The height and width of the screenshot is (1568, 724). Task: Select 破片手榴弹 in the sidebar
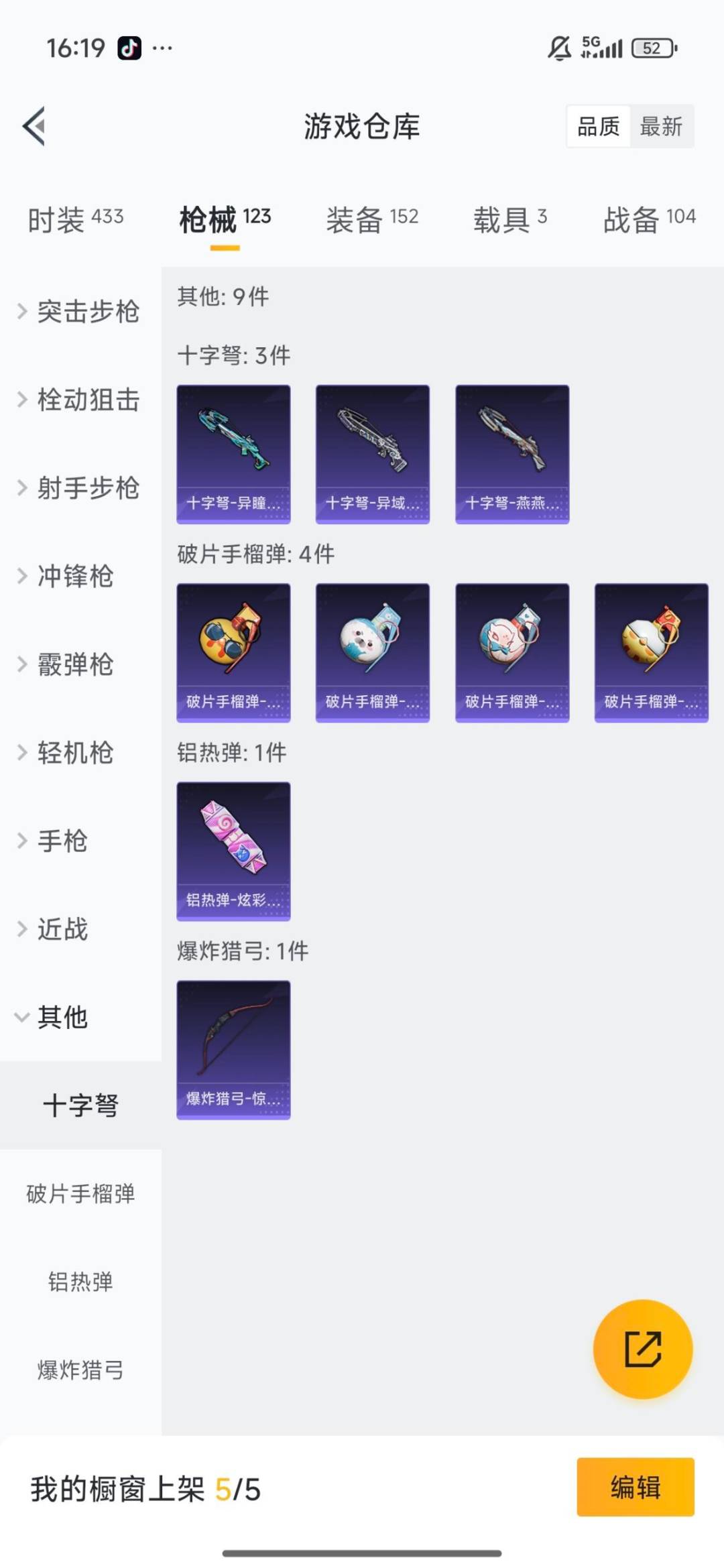(80, 1193)
